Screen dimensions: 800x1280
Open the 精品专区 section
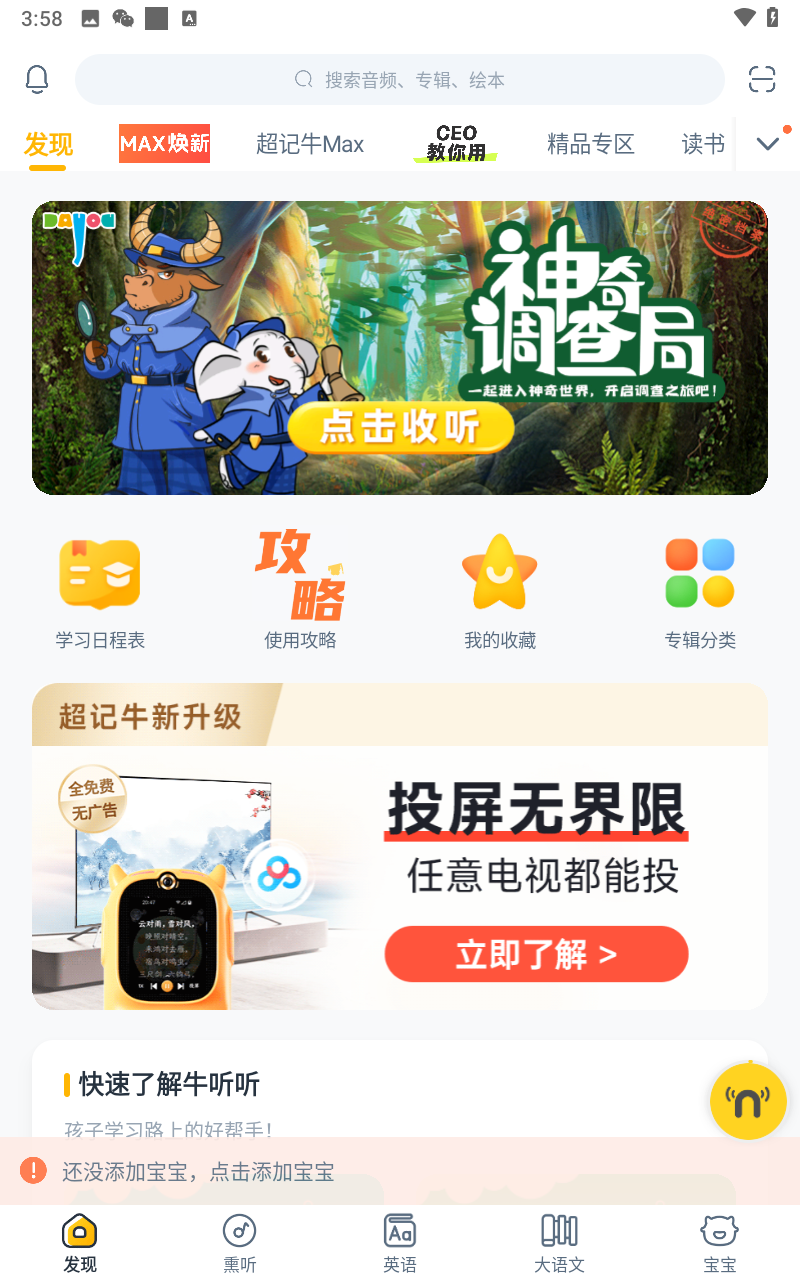point(591,143)
